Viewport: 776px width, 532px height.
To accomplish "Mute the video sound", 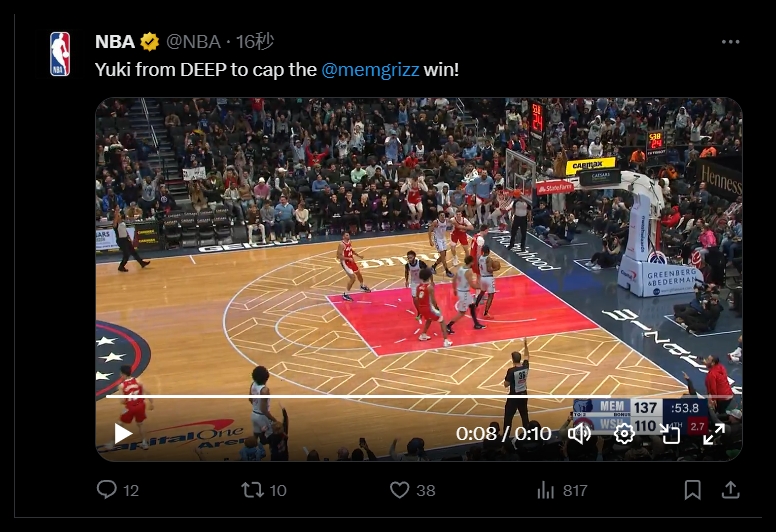I will [x=579, y=433].
